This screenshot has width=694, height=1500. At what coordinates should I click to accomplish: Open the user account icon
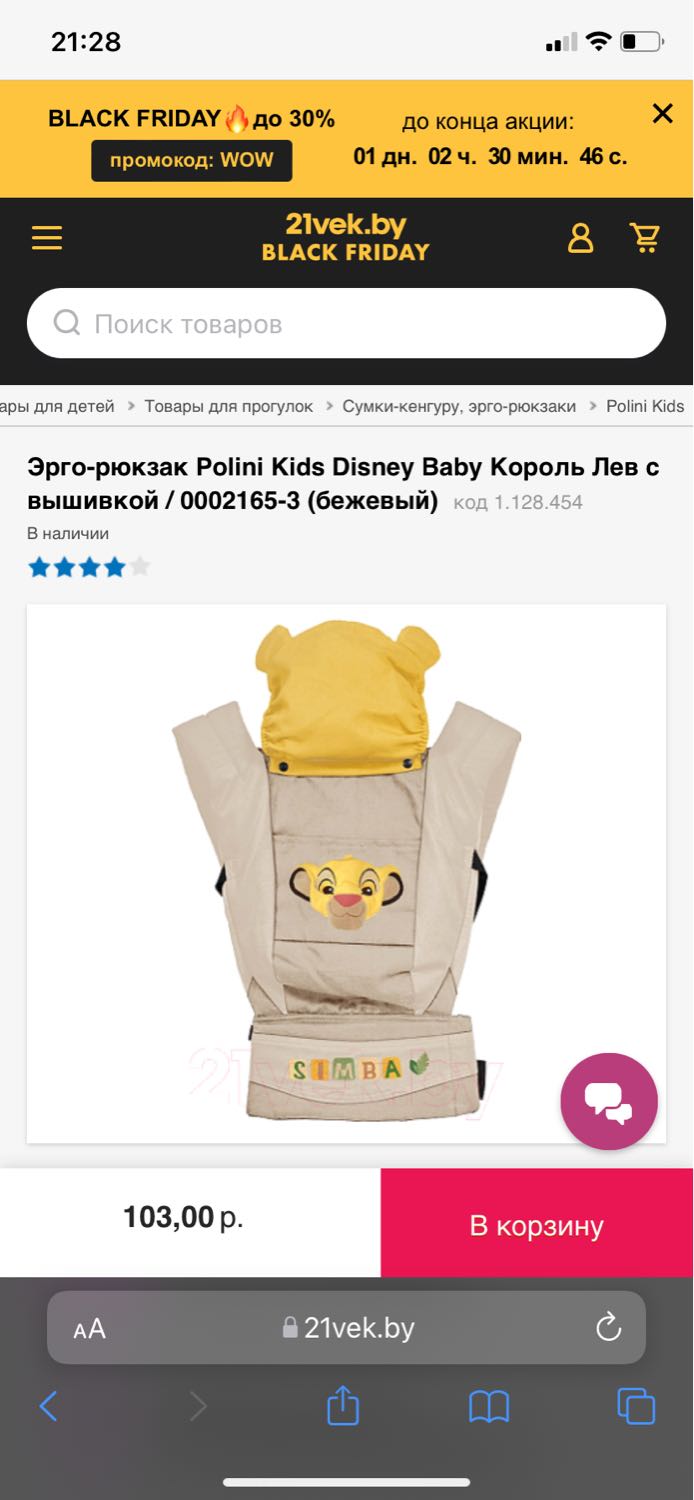click(581, 238)
